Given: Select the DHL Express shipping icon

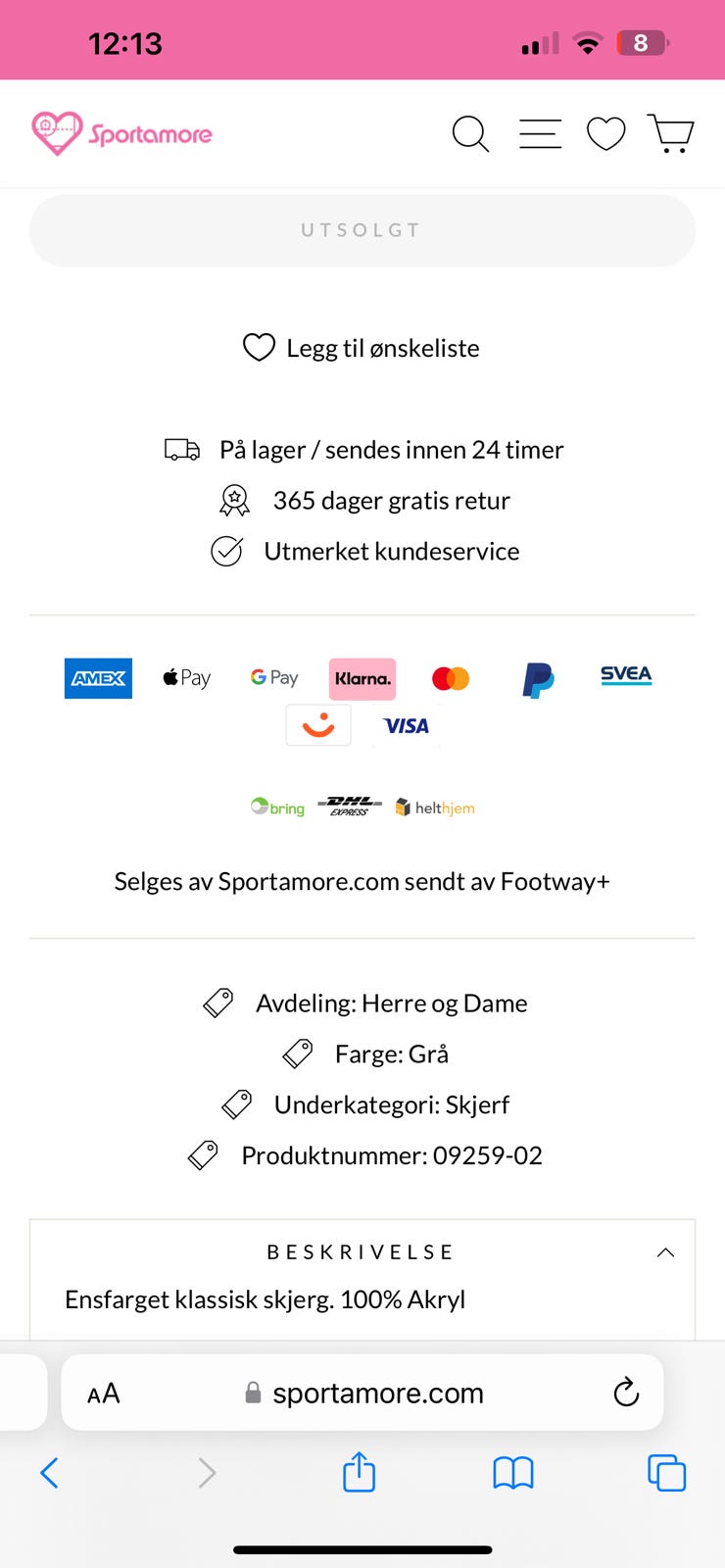Looking at the screenshot, I should 351,806.
